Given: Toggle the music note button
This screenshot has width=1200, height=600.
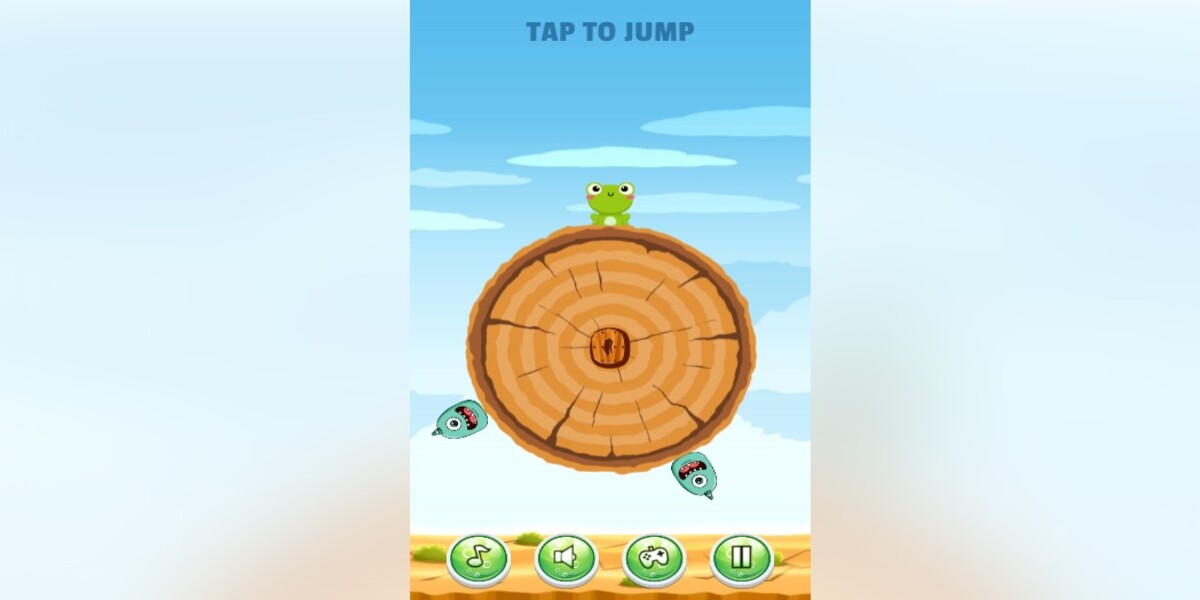Looking at the screenshot, I should (x=477, y=558).
